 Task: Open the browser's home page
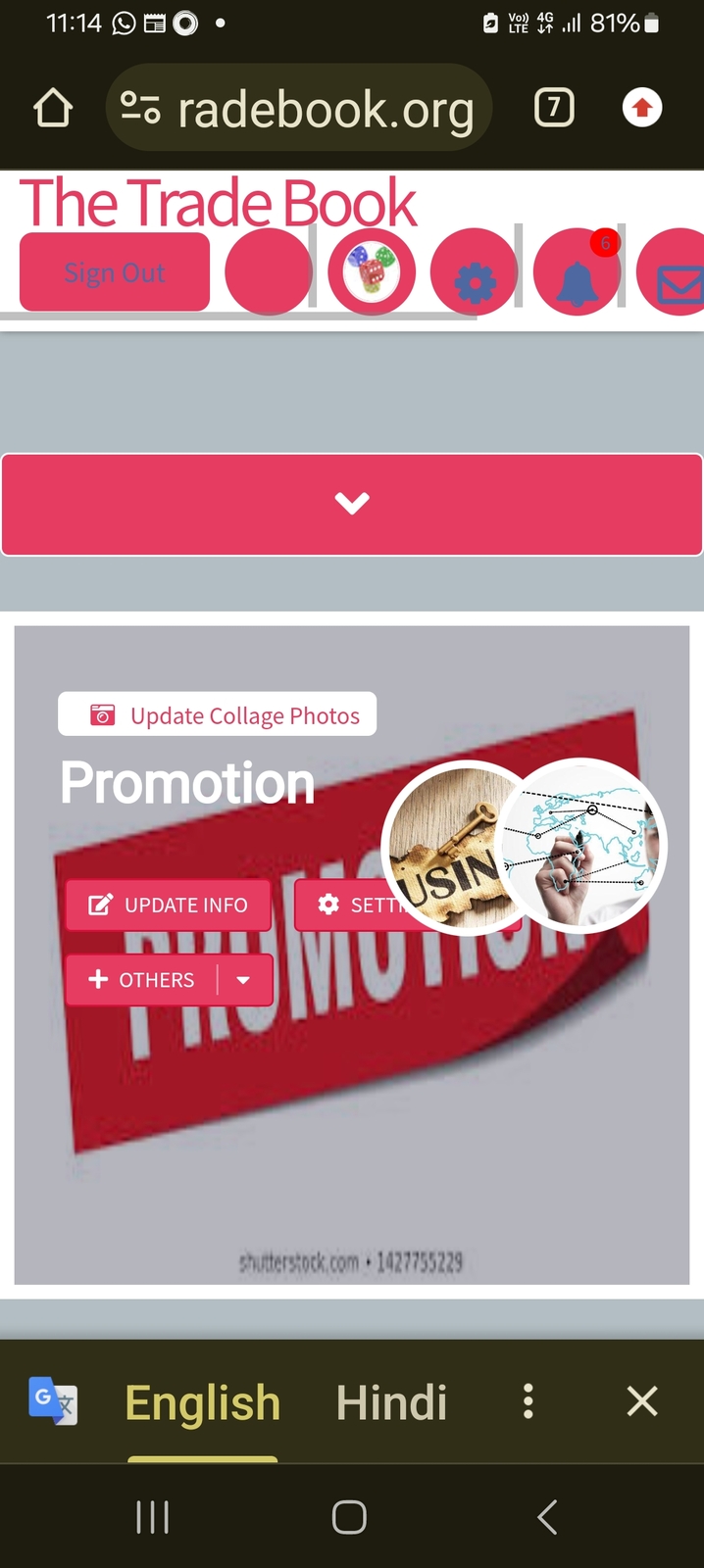(53, 108)
